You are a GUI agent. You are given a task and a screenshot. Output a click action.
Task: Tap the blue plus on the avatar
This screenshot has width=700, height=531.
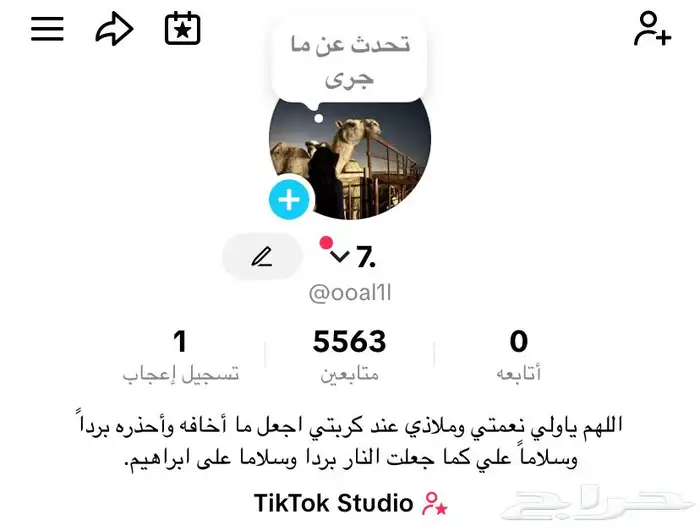289,200
